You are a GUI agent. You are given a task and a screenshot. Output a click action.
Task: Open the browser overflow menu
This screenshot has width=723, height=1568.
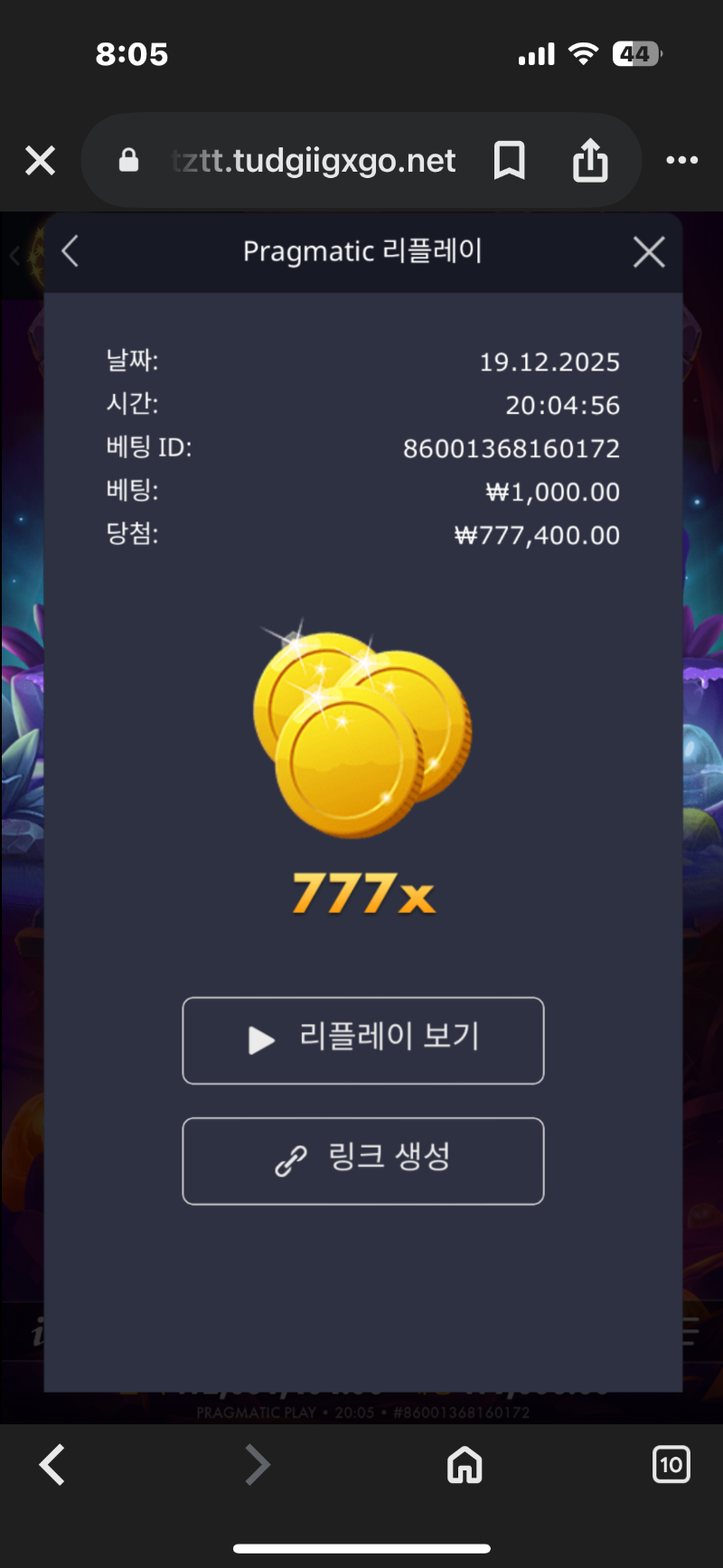pos(681,161)
